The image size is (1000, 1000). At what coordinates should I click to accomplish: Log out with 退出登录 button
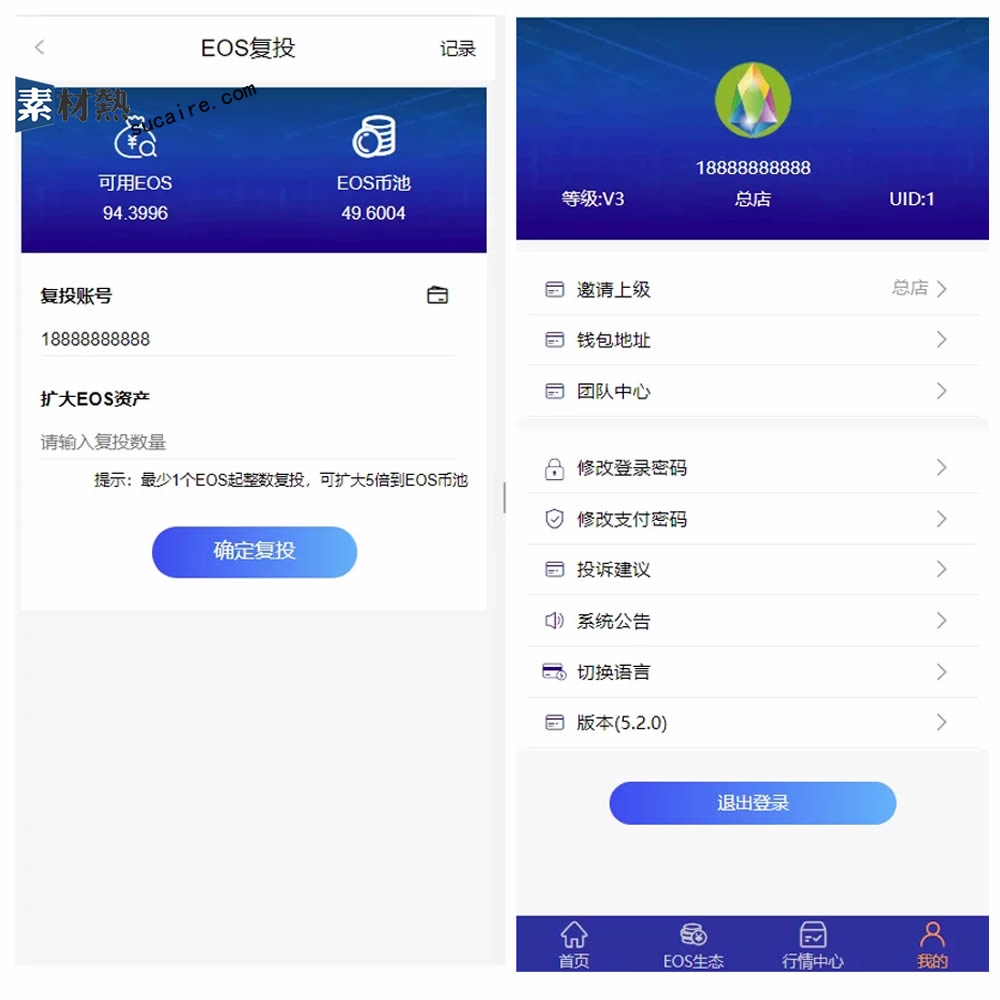click(x=752, y=803)
